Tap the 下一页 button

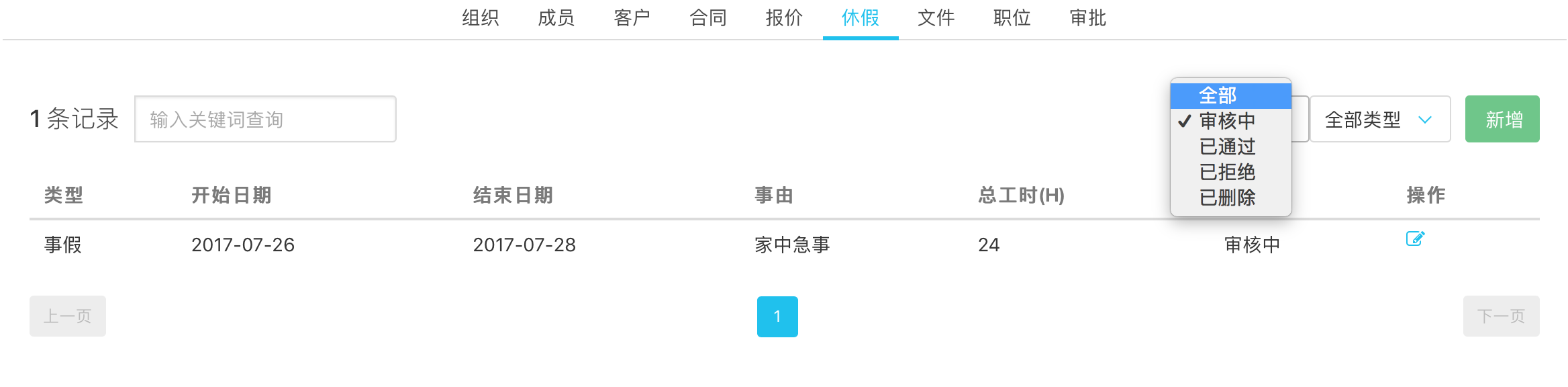tap(1501, 316)
